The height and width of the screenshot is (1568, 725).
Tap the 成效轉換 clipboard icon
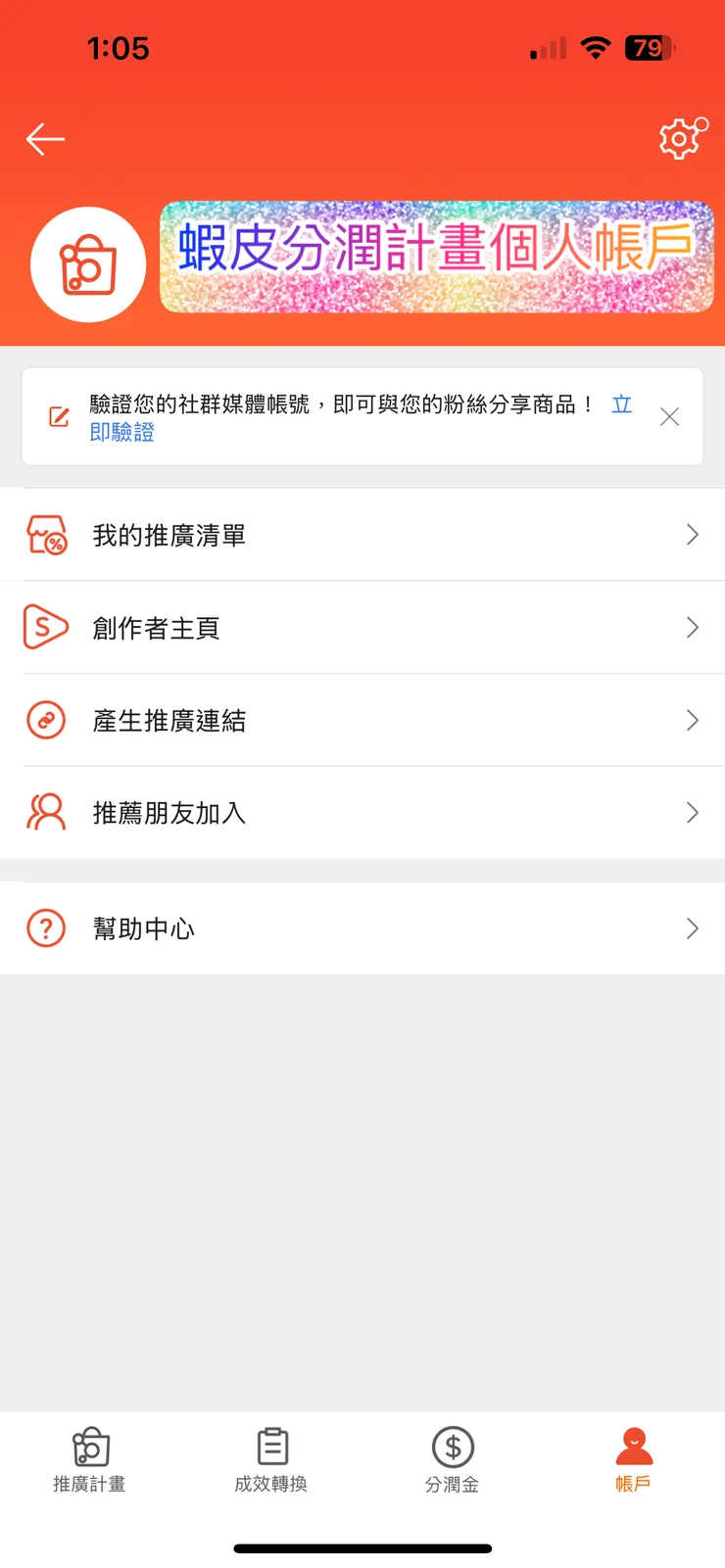click(x=271, y=1444)
